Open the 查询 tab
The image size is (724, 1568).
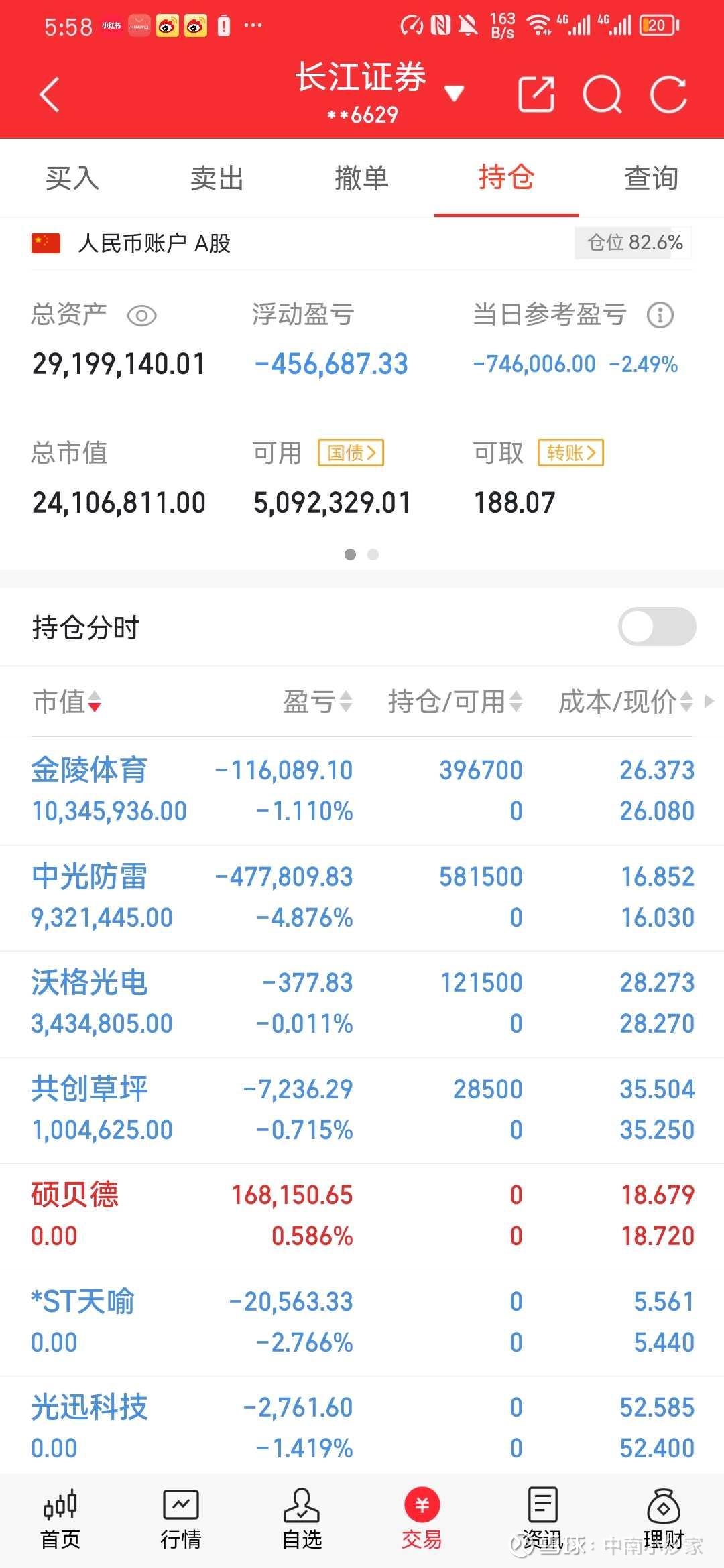tap(652, 178)
